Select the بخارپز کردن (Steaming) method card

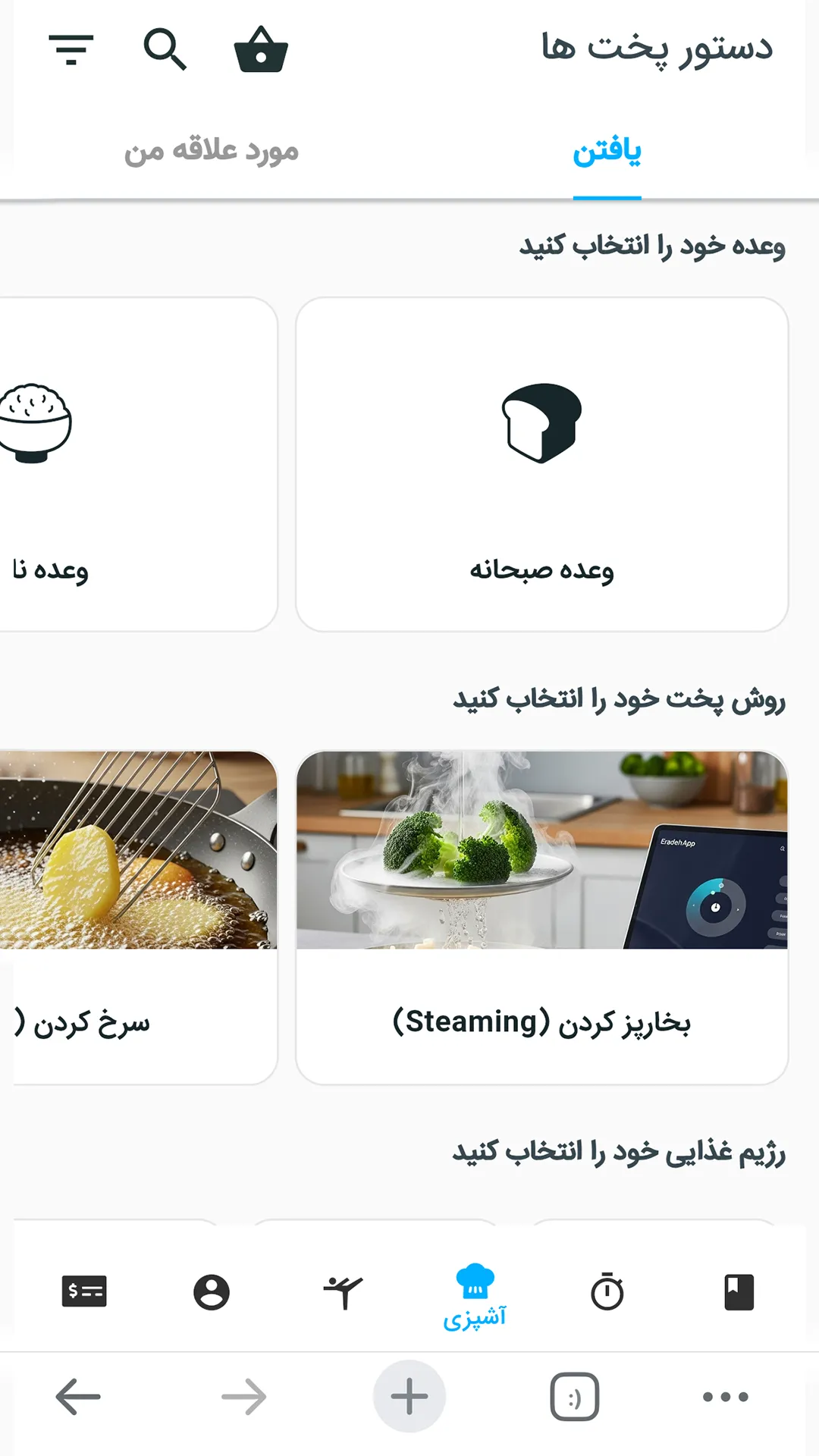tap(541, 918)
